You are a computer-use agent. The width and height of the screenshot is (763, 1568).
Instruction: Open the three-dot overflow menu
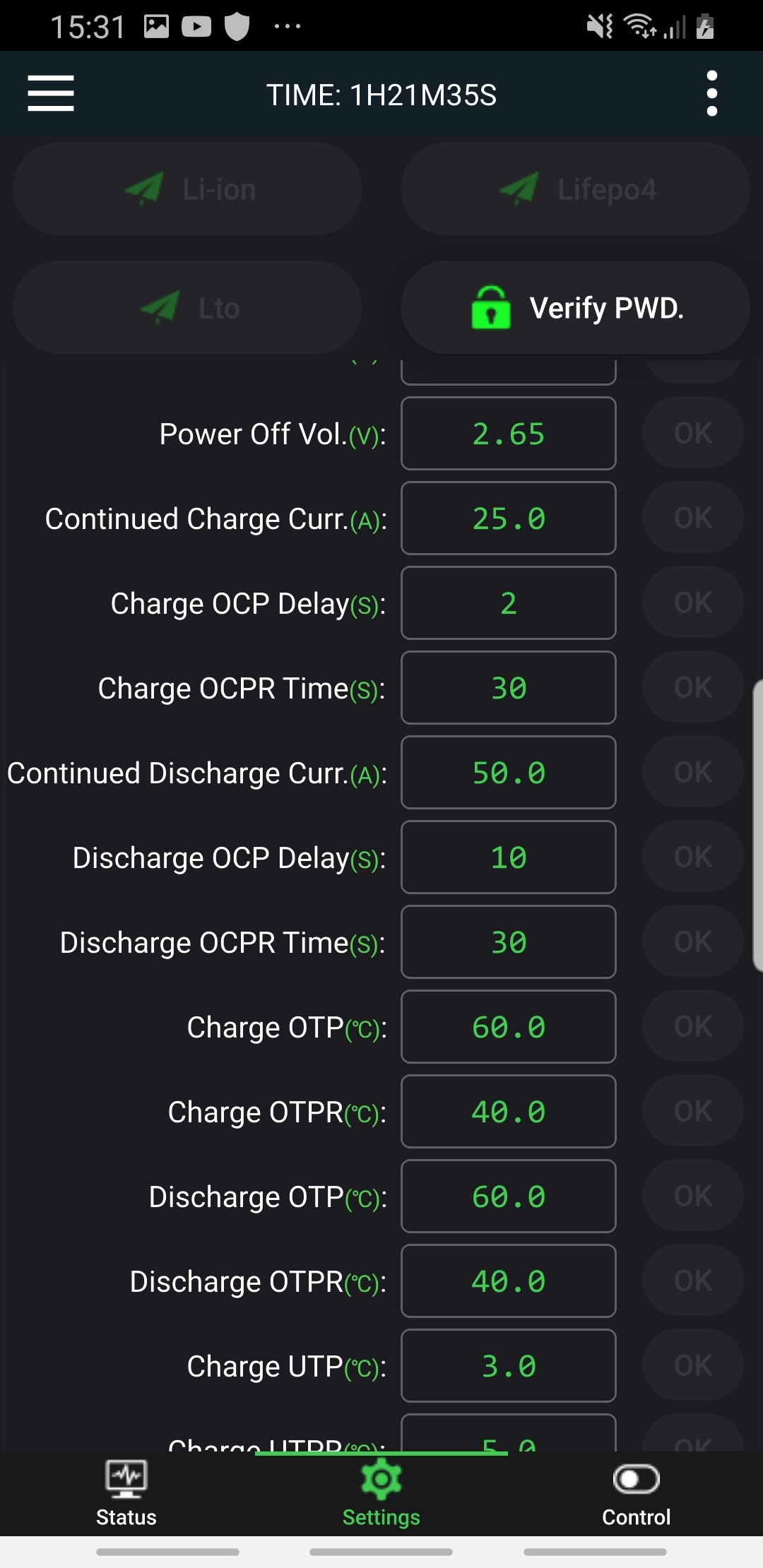(711, 94)
